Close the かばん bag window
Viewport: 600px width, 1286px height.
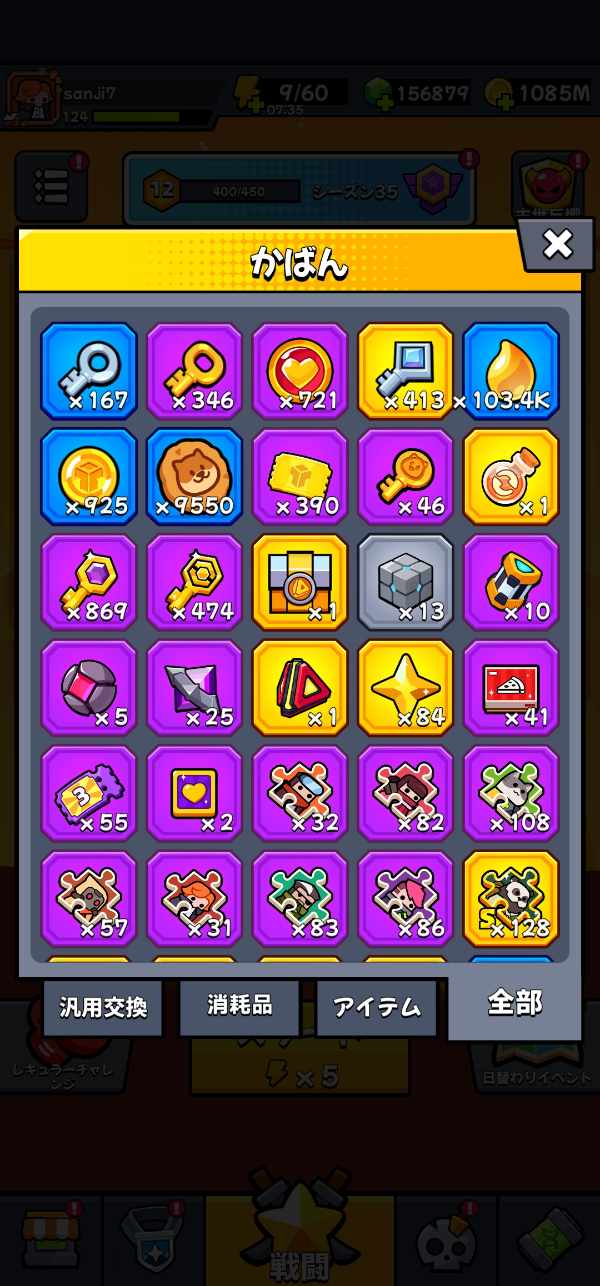(556, 244)
